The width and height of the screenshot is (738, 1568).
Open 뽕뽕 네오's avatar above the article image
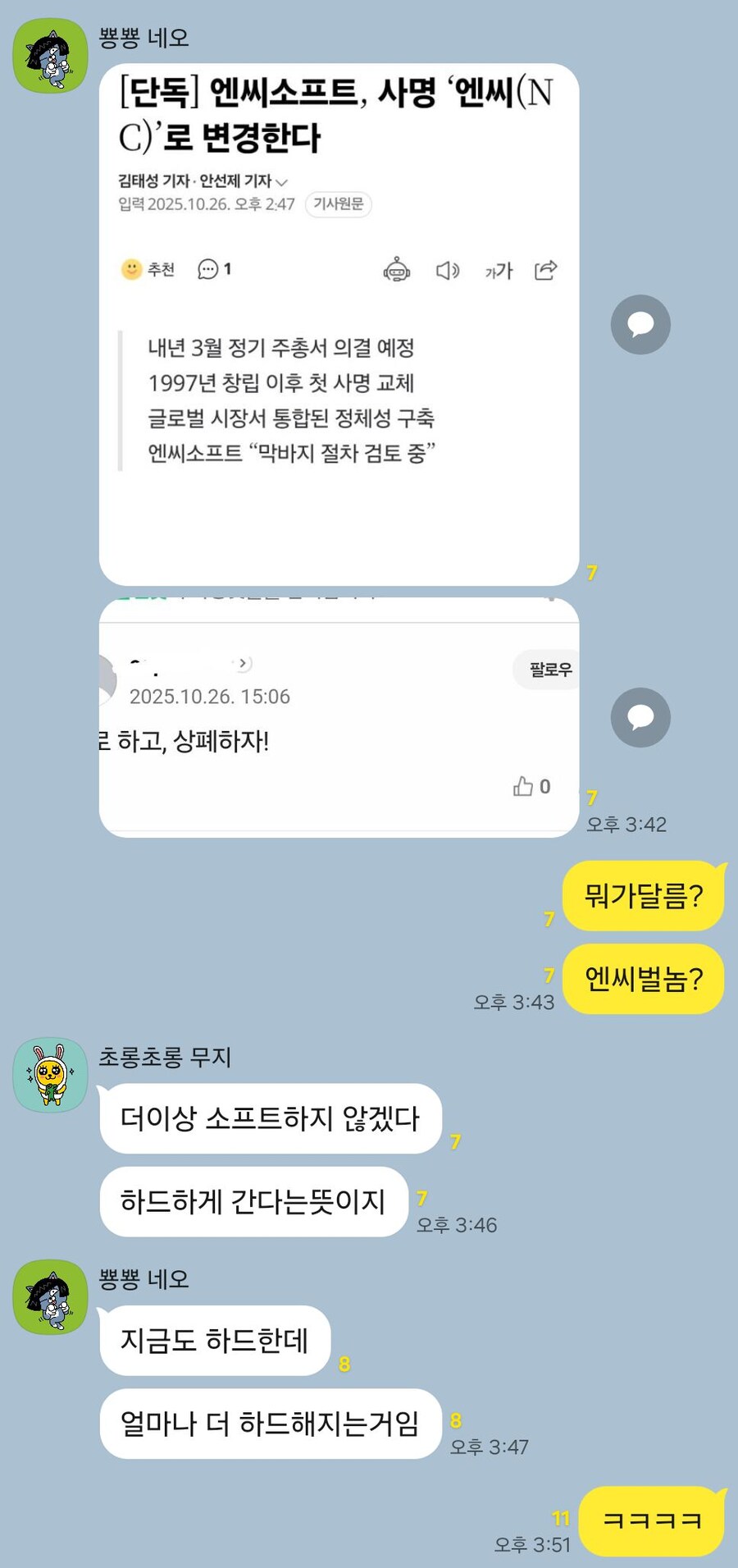50,56
